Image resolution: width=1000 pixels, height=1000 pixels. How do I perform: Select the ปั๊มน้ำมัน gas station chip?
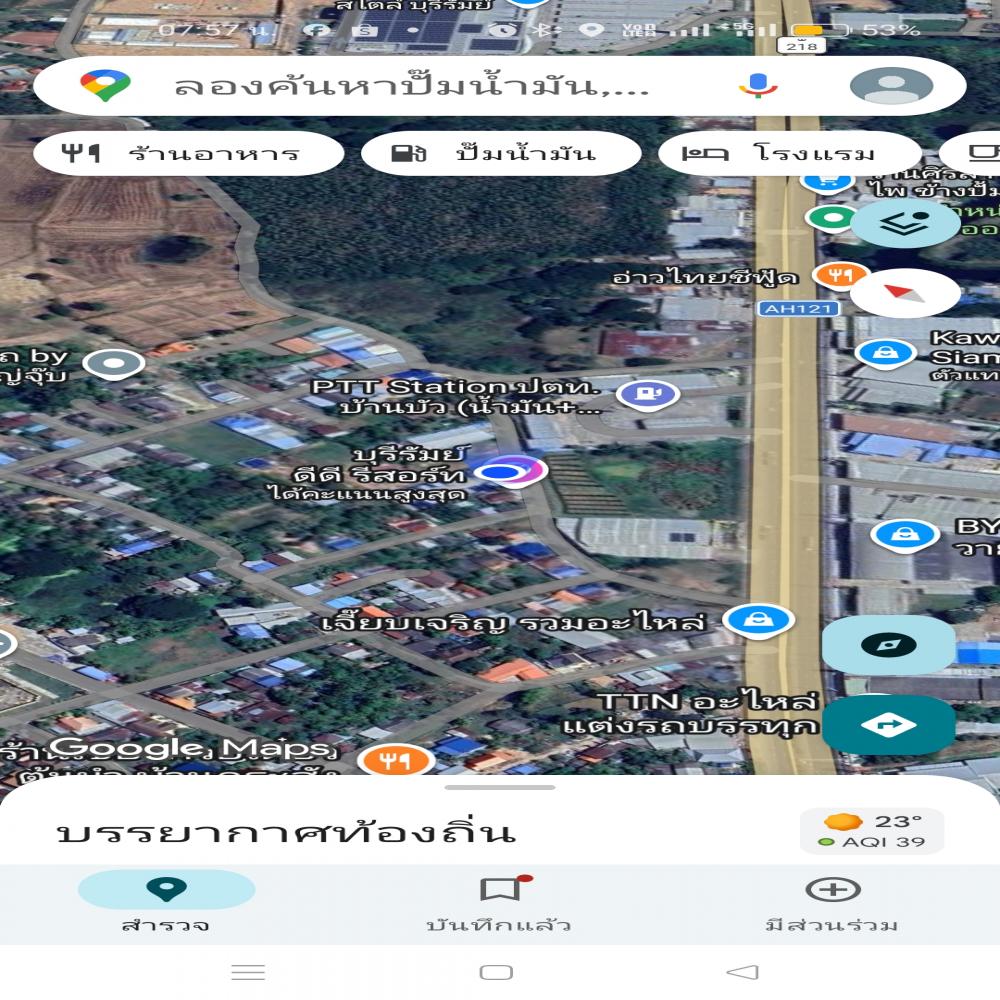coord(500,154)
